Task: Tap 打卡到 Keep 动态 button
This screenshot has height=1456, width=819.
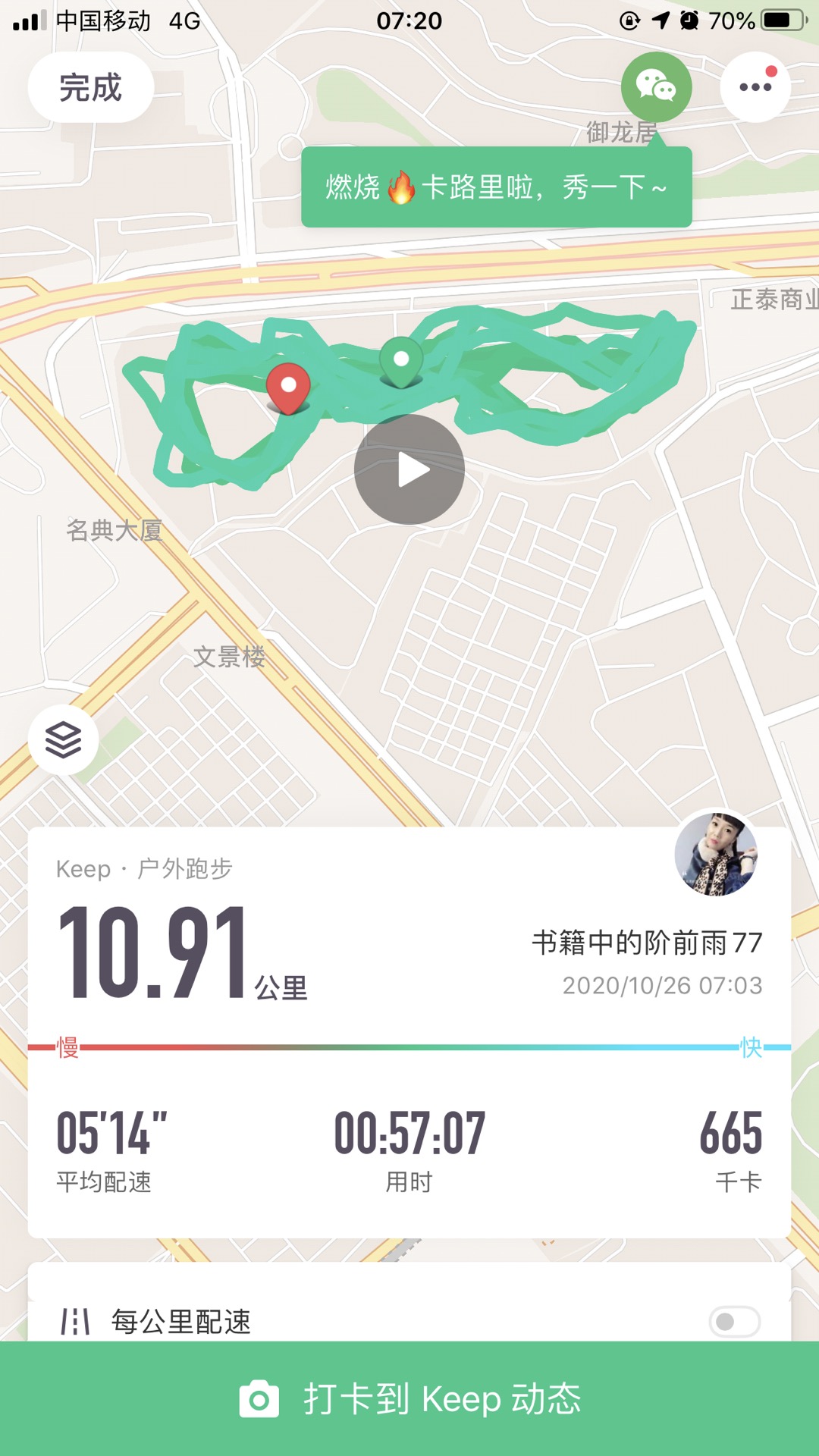Action: coord(409,1398)
